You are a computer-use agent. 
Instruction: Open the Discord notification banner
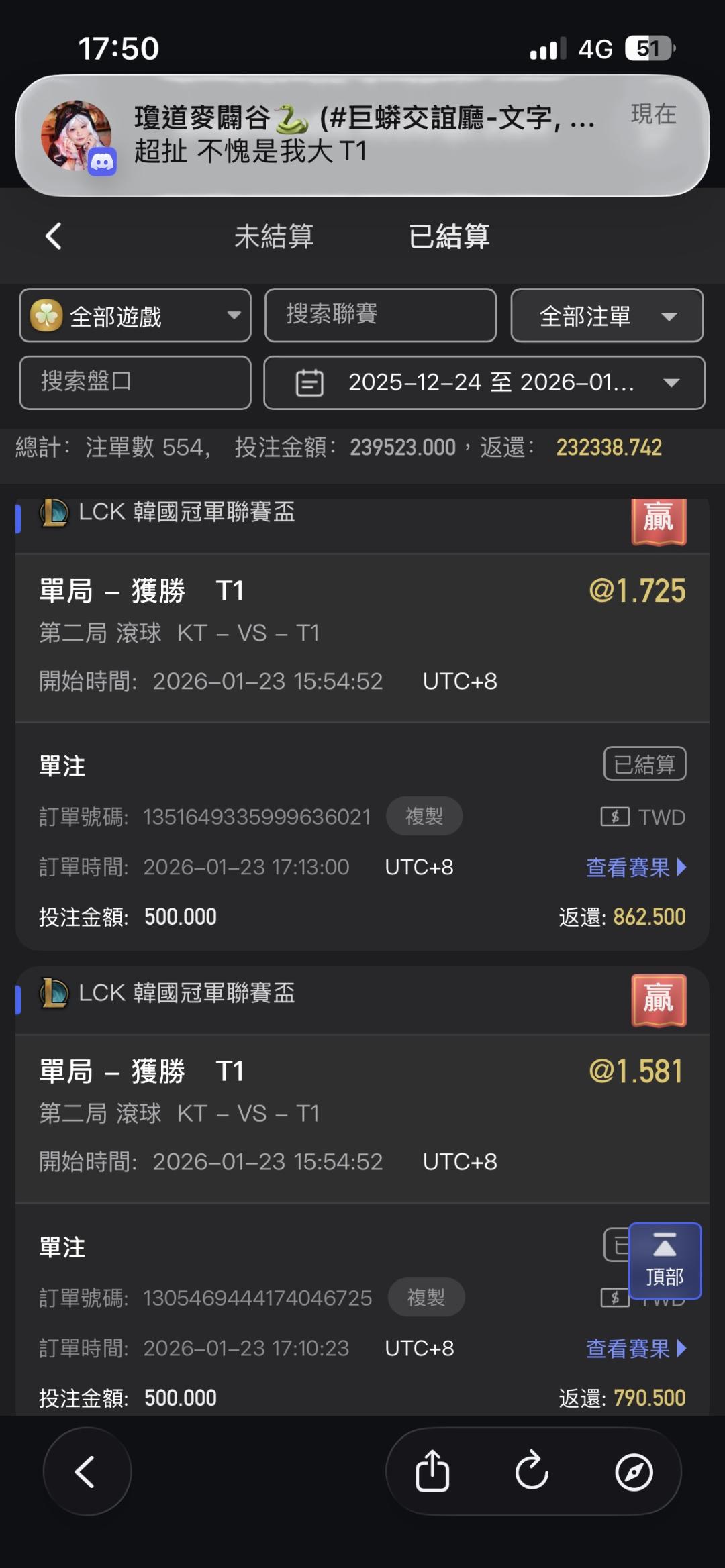click(362, 135)
